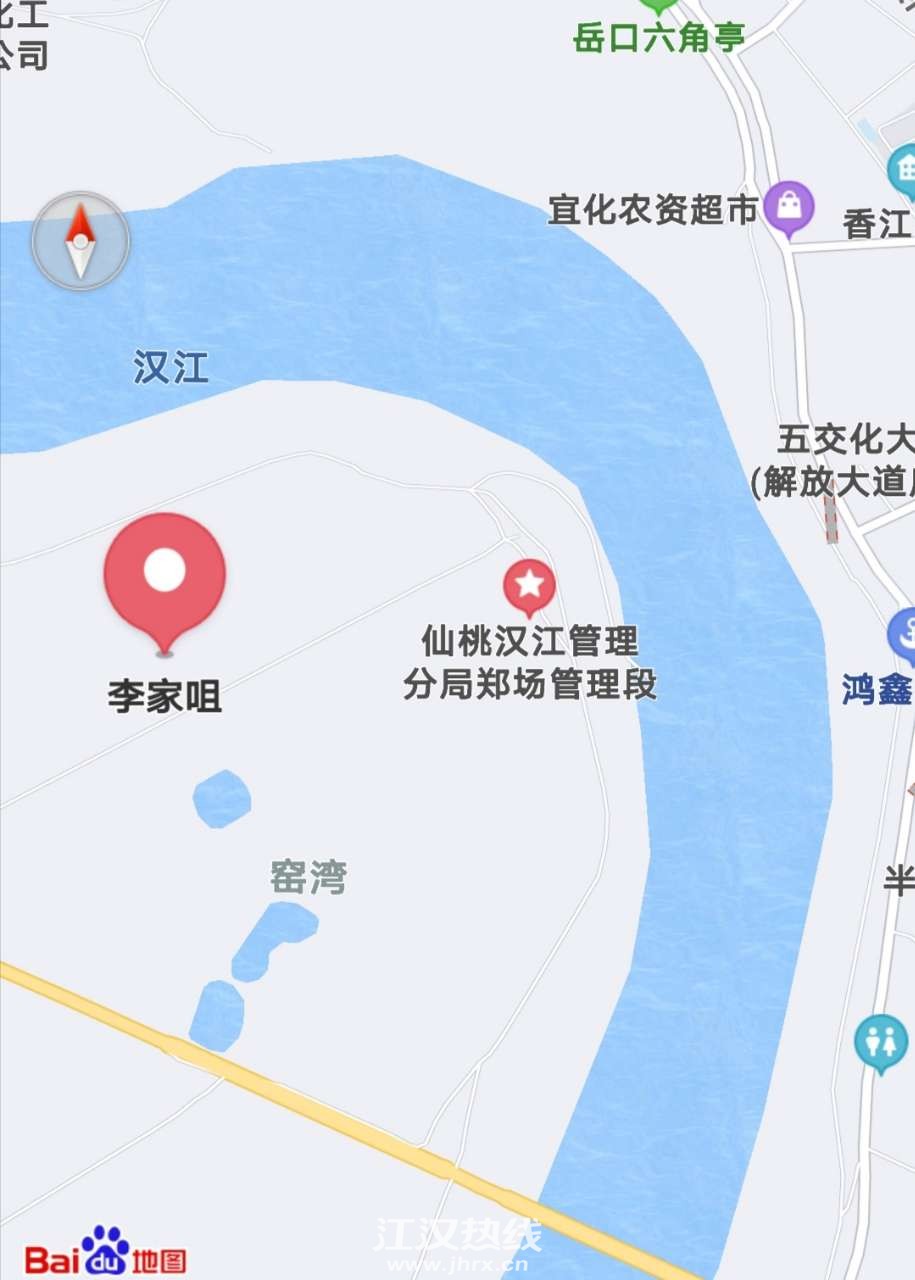The width and height of the screenshot is (915, 1280).
Task: Tap the compass to reset map orientation
Action: click(80, 241)
